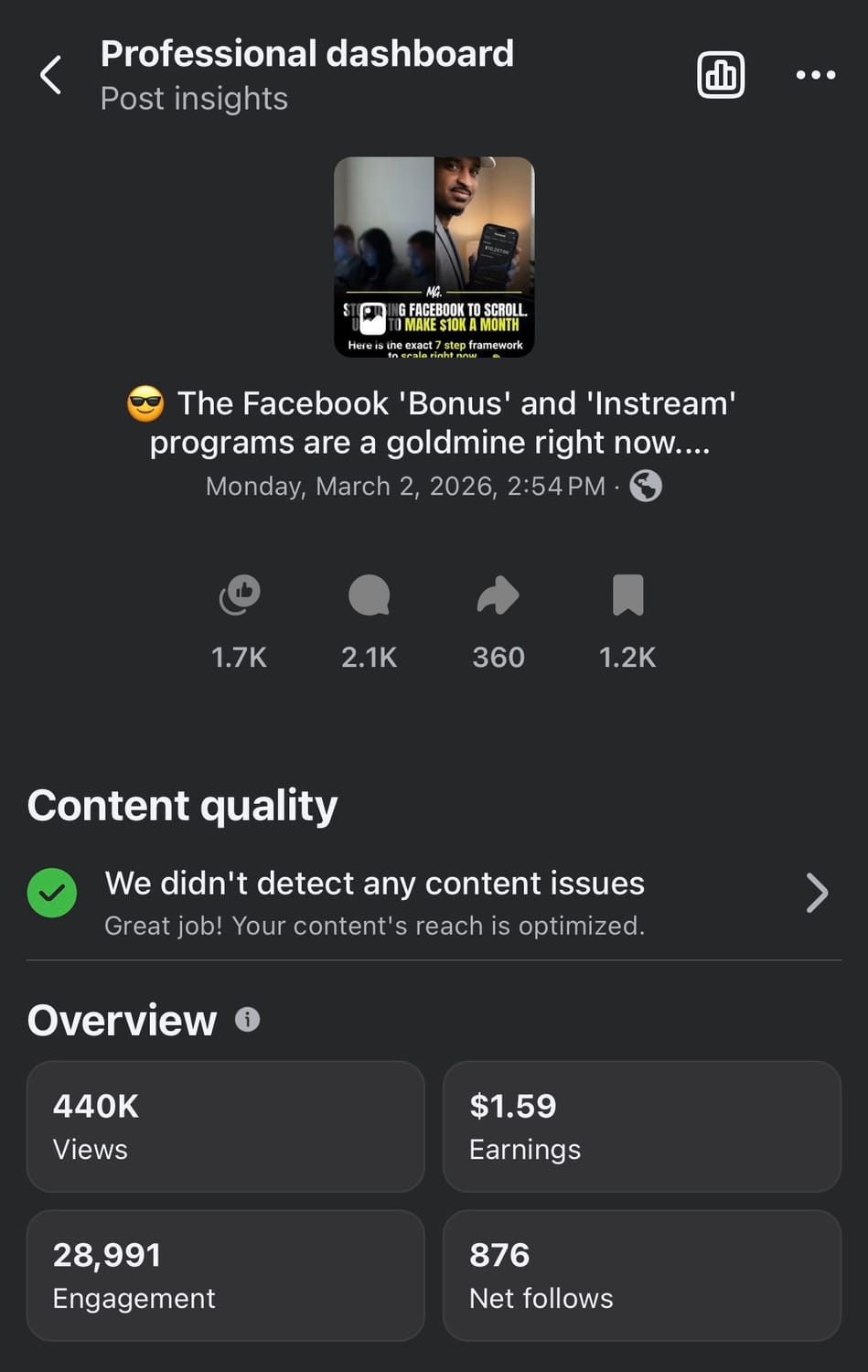Go back from Post insights
The height and width of the screenshot is (1372, 868).
[x=51, y=75]
